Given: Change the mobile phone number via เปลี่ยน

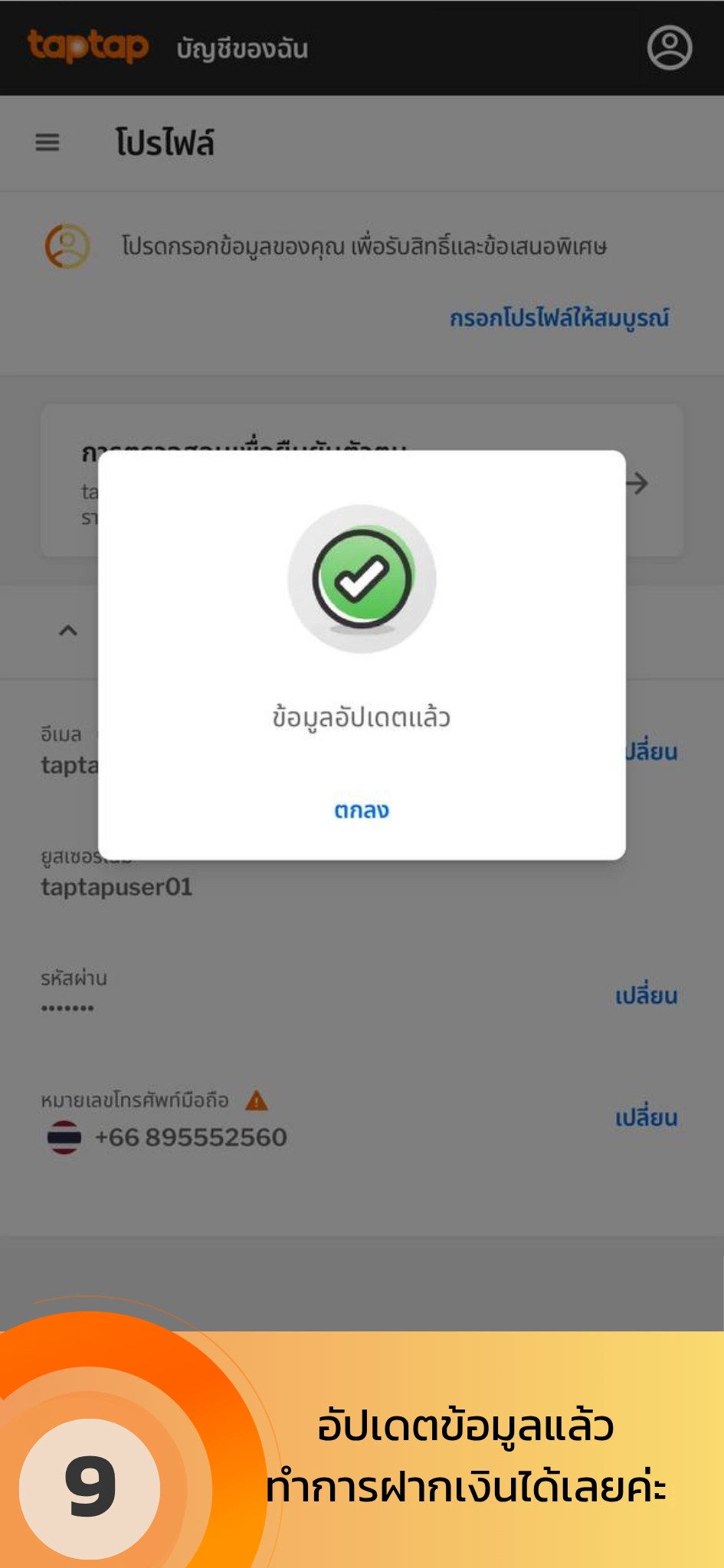Looking at the screenshot, I should [x=646, y=1117].
